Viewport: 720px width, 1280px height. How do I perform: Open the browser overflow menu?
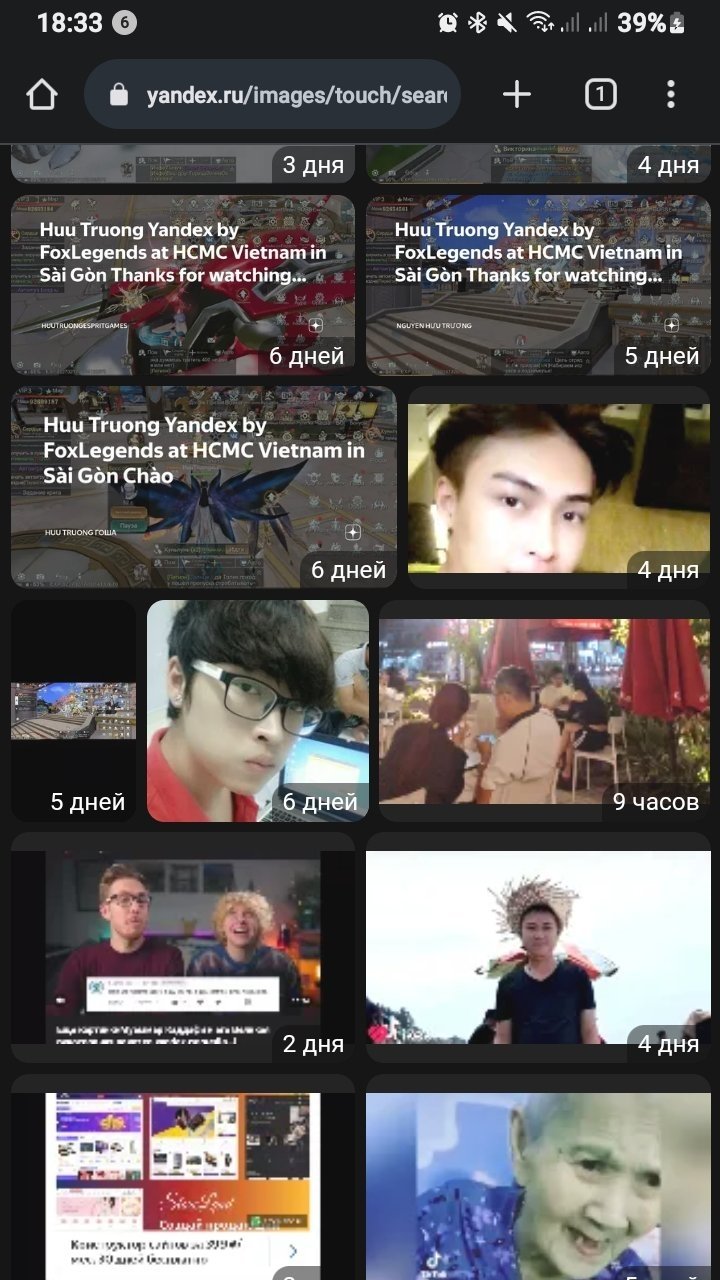click(x=670, y=95)
